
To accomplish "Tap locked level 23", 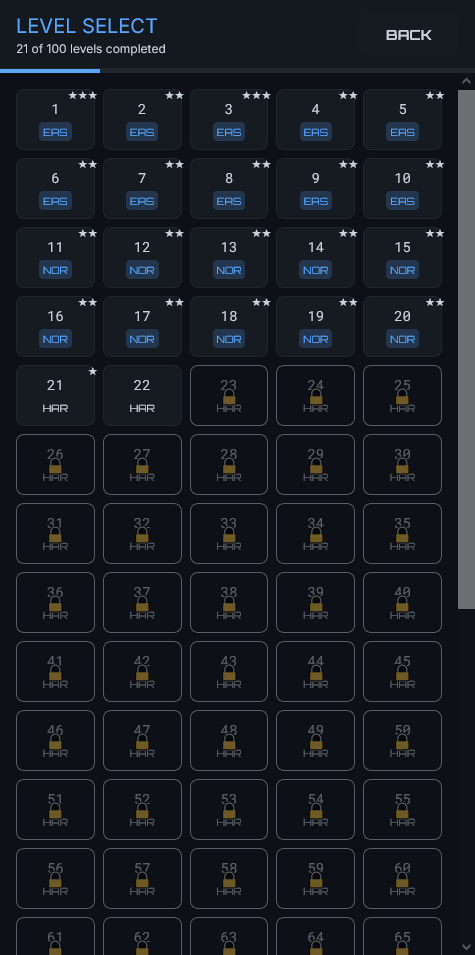I will click(x=229, y=395).
